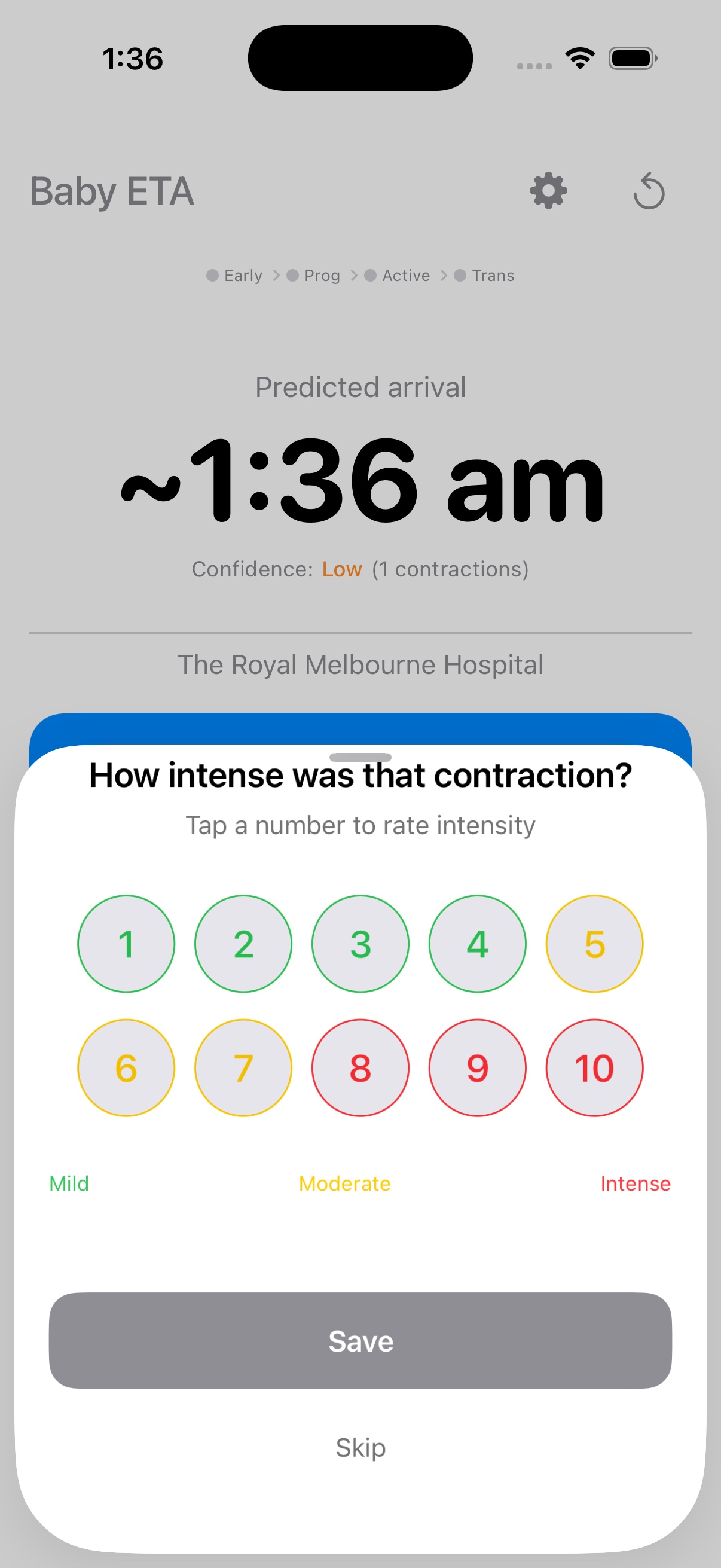This screenshot has height=1568, width=721.
Task: Skip rating this contraction
Action: click(x=360, y=1447)
